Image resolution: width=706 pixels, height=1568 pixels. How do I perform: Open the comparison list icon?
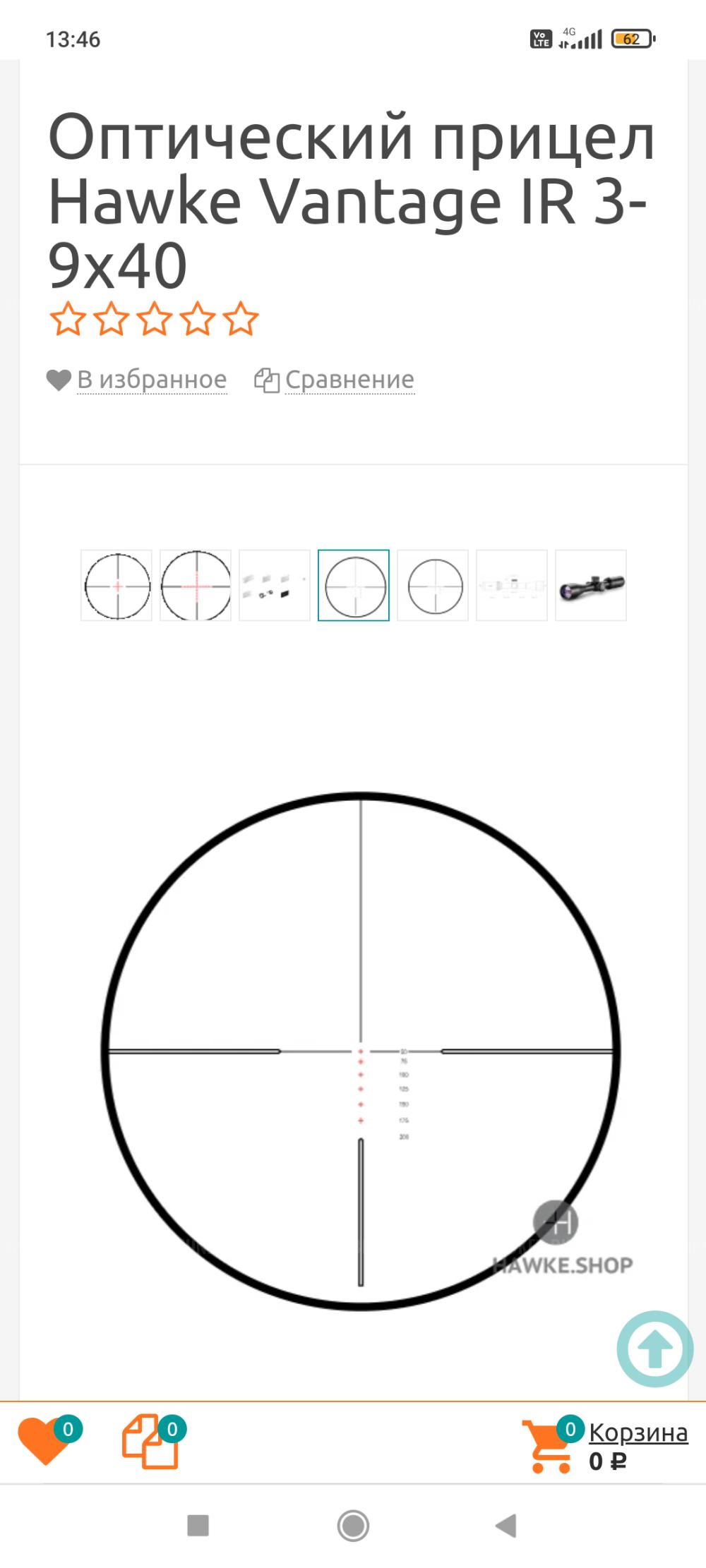(150, 1441)
